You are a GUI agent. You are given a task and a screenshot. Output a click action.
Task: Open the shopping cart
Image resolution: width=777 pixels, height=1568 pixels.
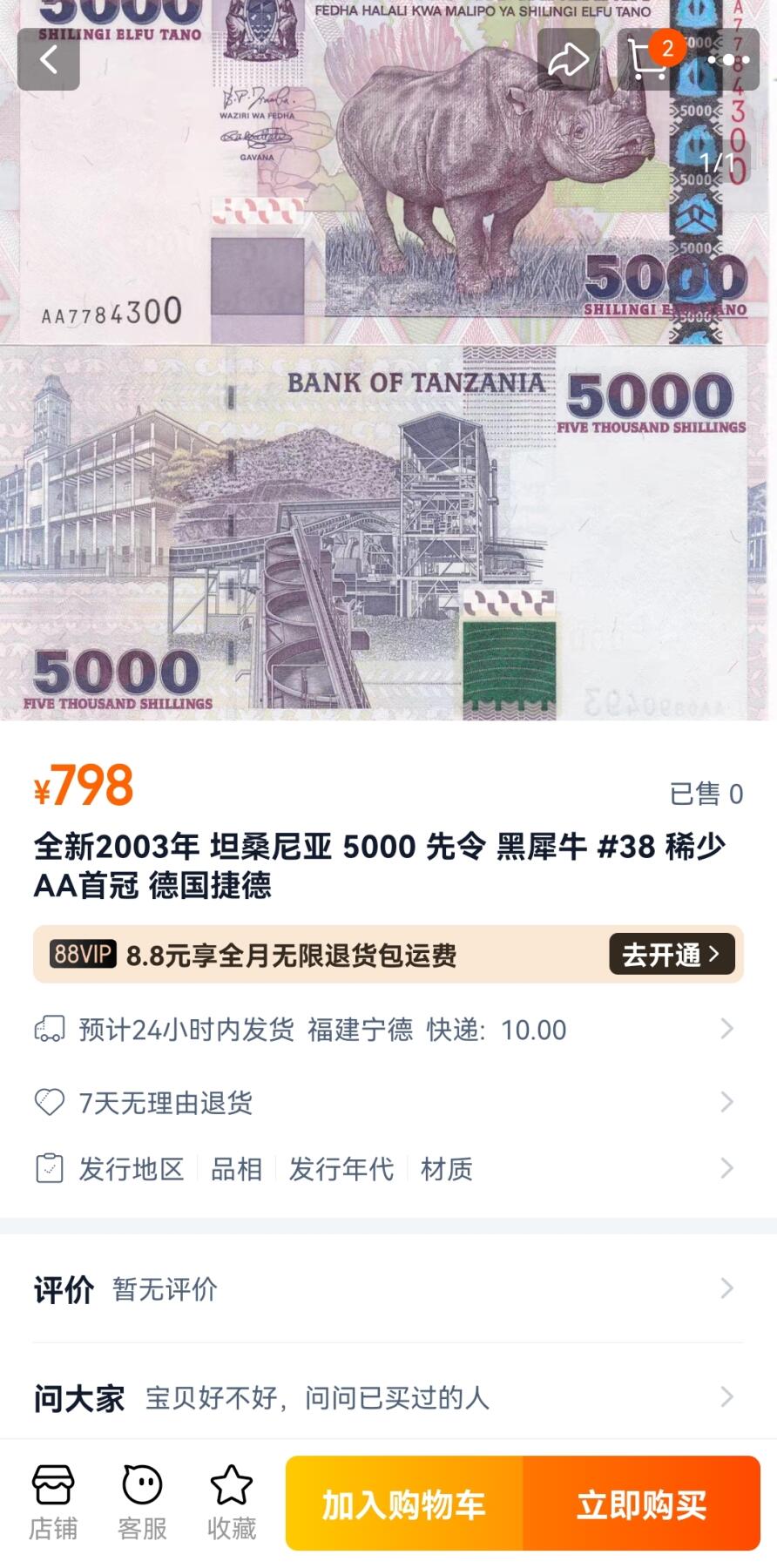coord(649,59)
